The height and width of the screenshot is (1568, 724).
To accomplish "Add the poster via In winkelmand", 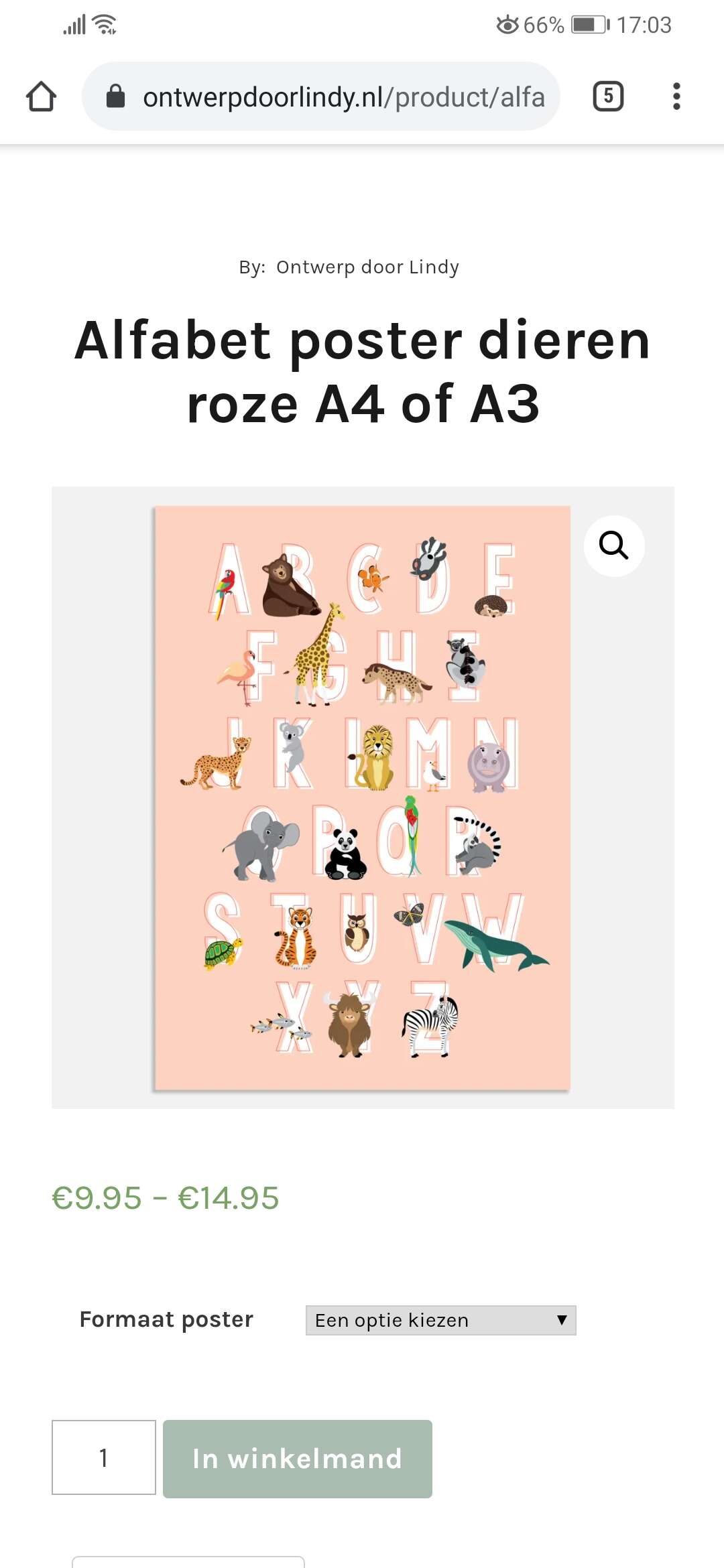I will point(298,1459).
